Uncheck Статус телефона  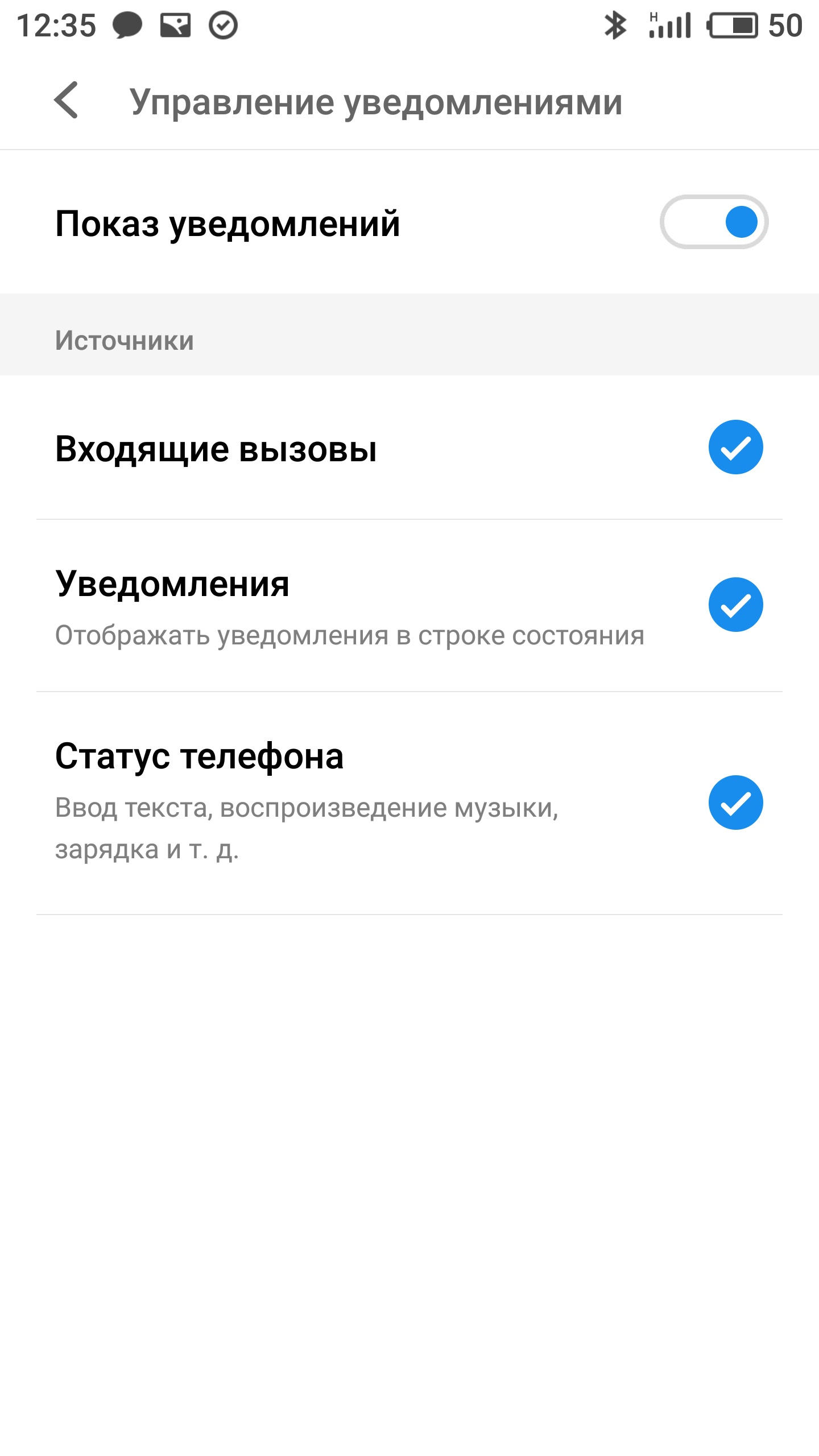click(x=735, y=803)
